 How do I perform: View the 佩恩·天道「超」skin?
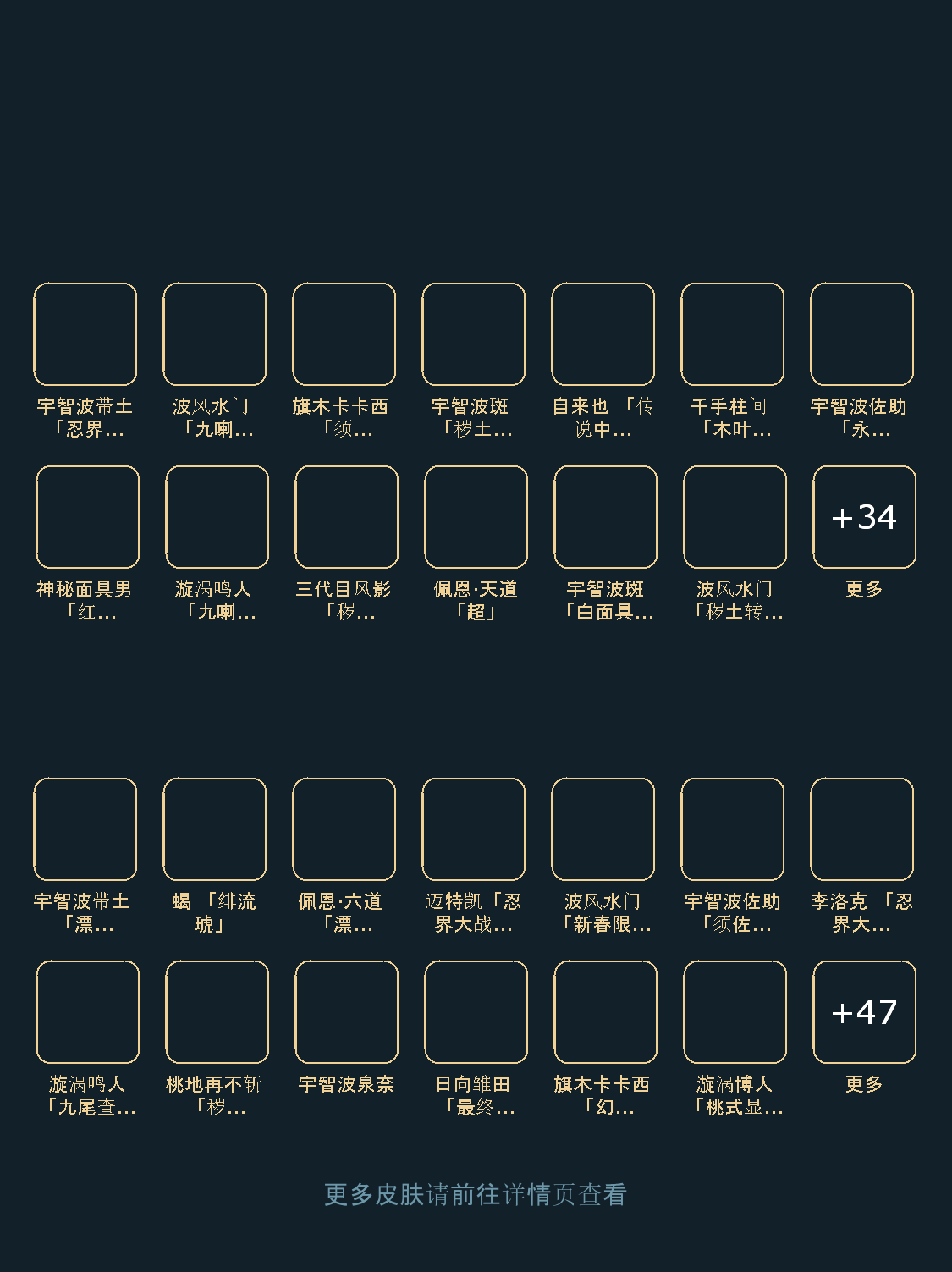click(476, 517)
